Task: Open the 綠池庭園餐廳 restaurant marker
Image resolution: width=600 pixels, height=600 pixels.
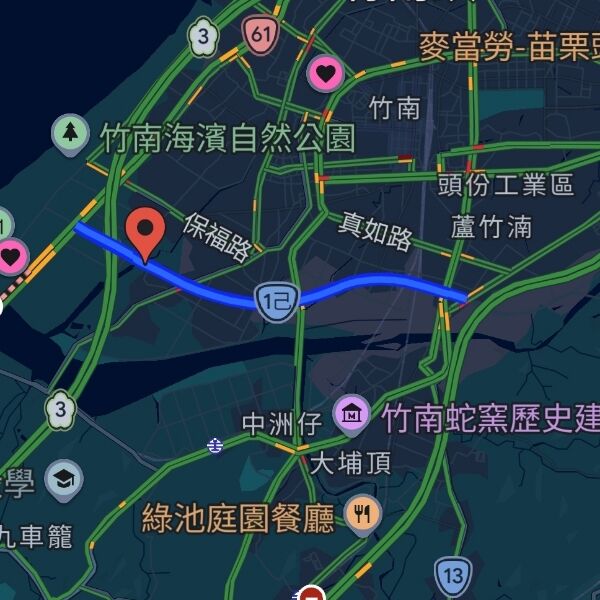Action: coord(362,514)
